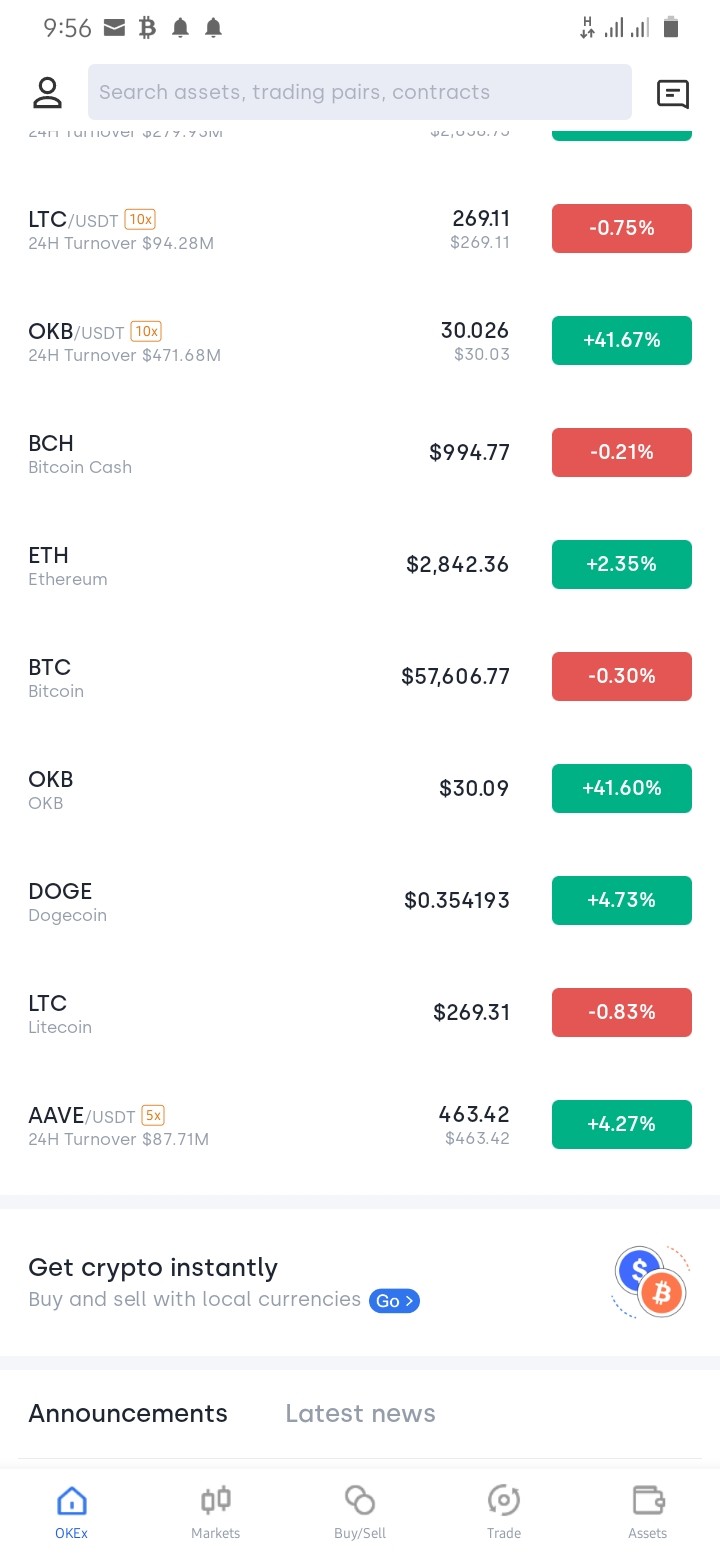Switch to the Latest news tab
The image size is (720, 1560).
click(x=360, y=1413)
